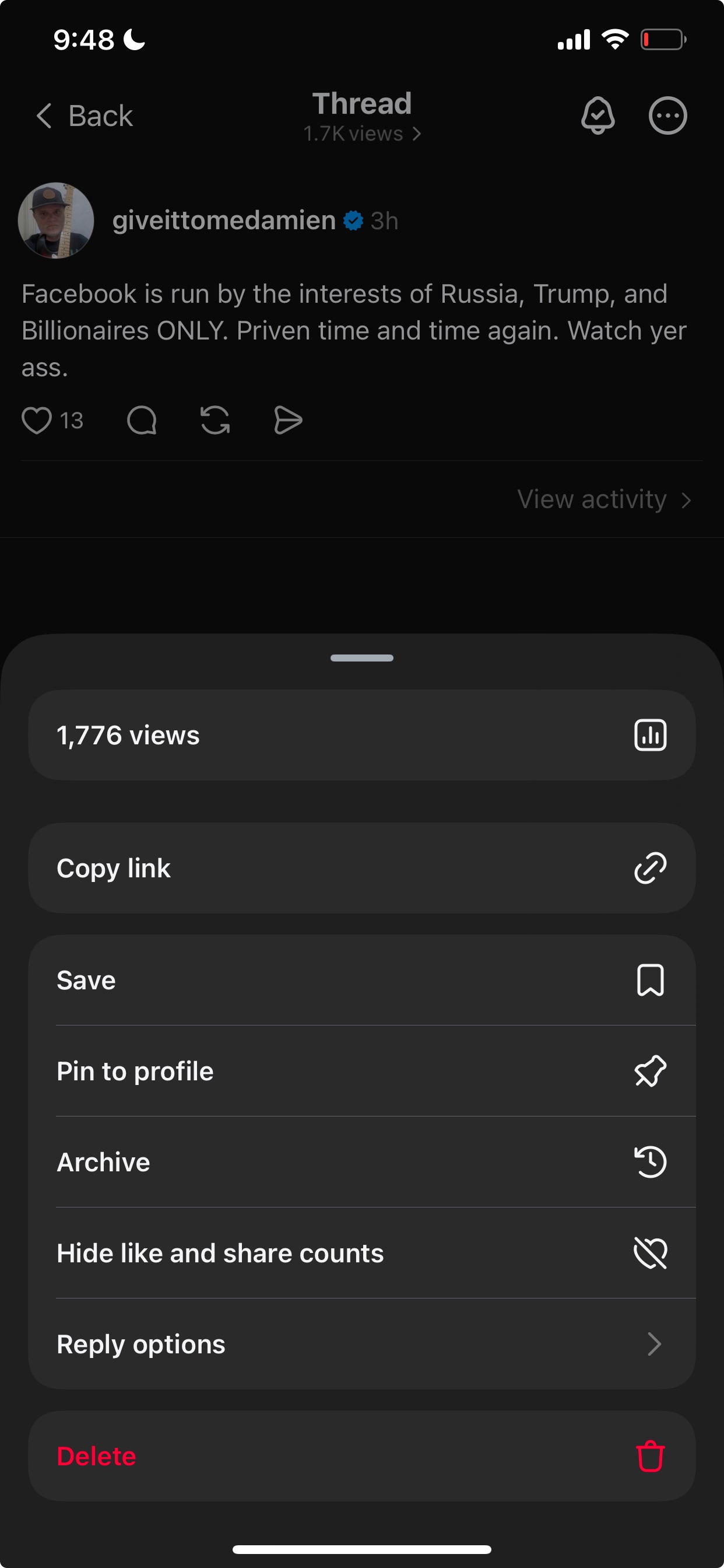
Task: Go back from the thread
Action: 84,116
